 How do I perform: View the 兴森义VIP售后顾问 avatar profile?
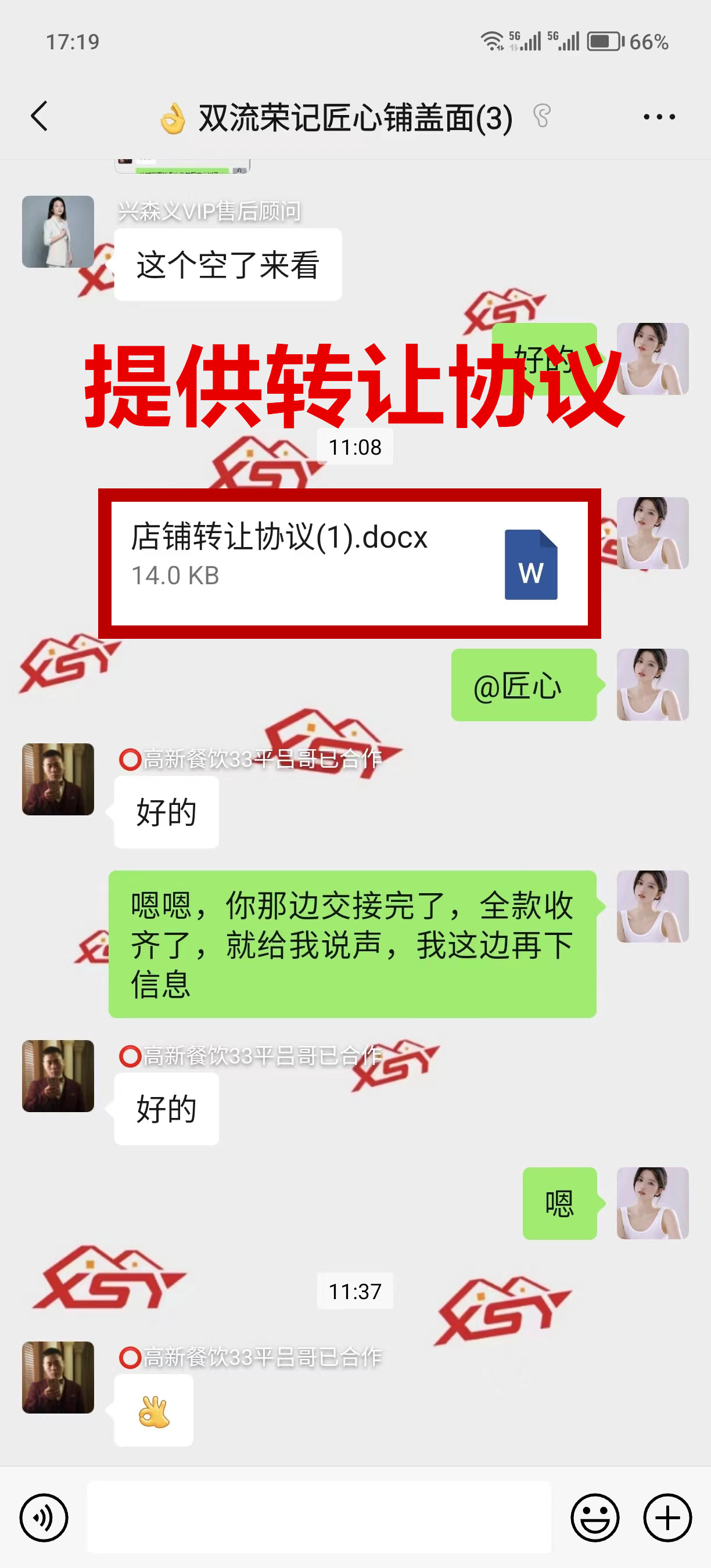tap(58, 231)
